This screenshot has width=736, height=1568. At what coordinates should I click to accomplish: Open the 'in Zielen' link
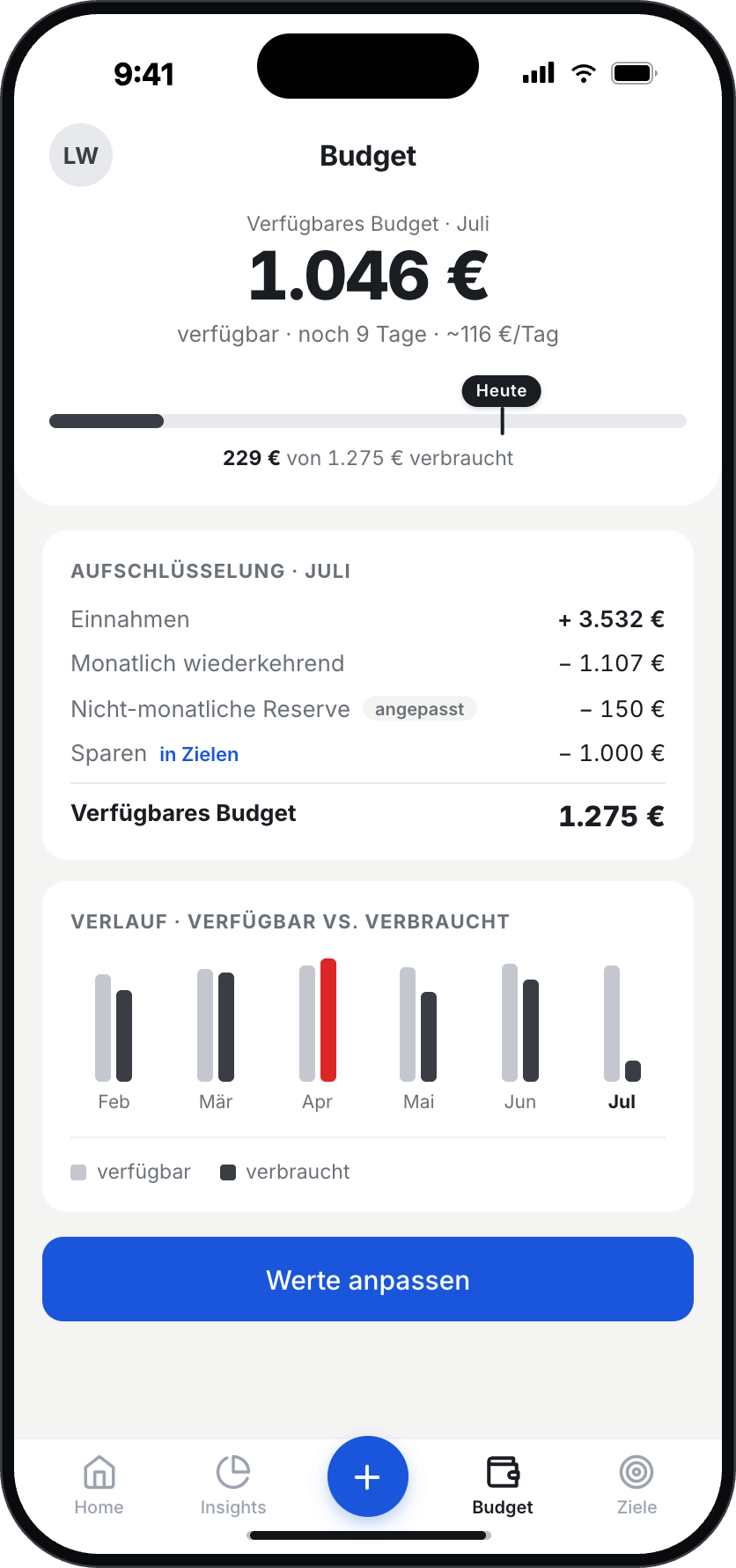point(199,754)
